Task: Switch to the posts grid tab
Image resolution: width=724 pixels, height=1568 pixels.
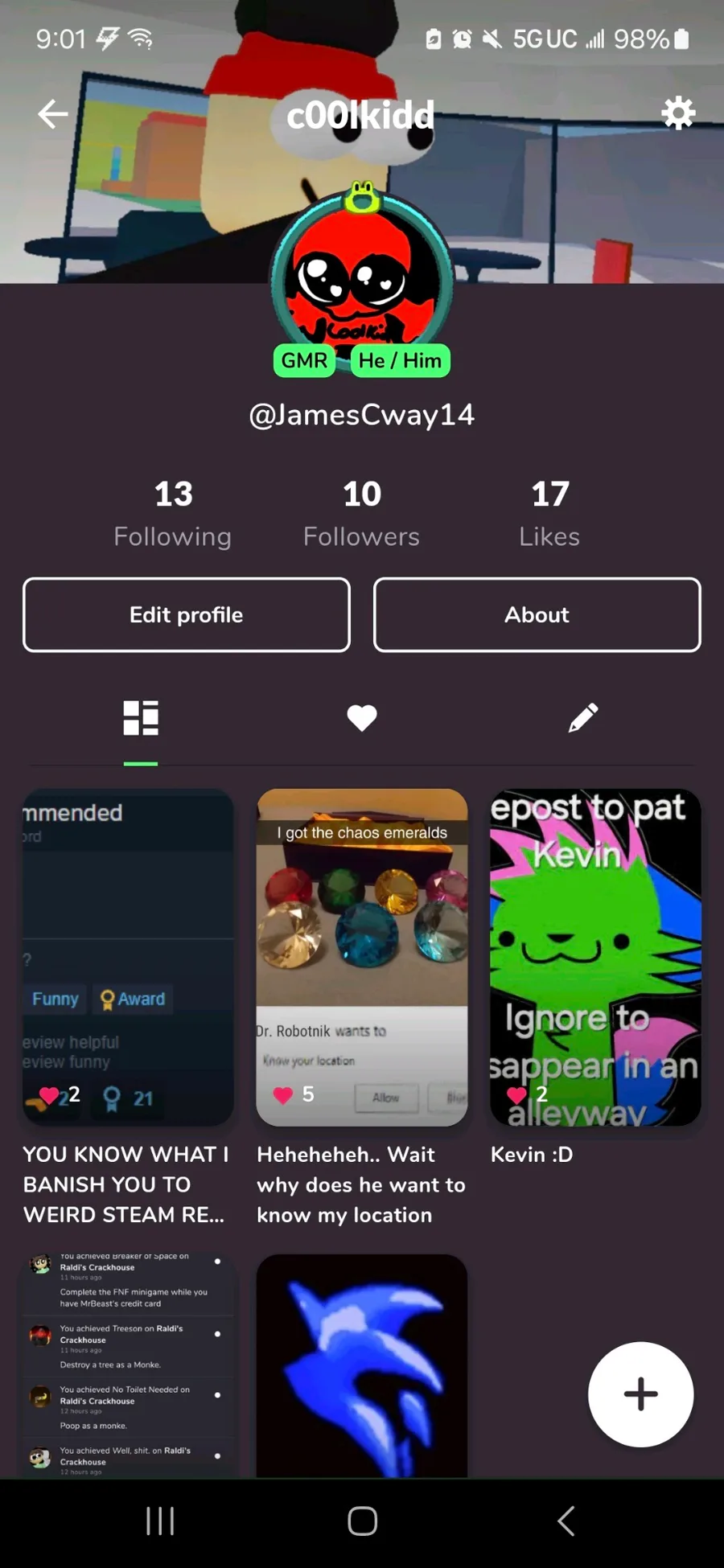Action: pyautogui.click(x=141, y=718)
